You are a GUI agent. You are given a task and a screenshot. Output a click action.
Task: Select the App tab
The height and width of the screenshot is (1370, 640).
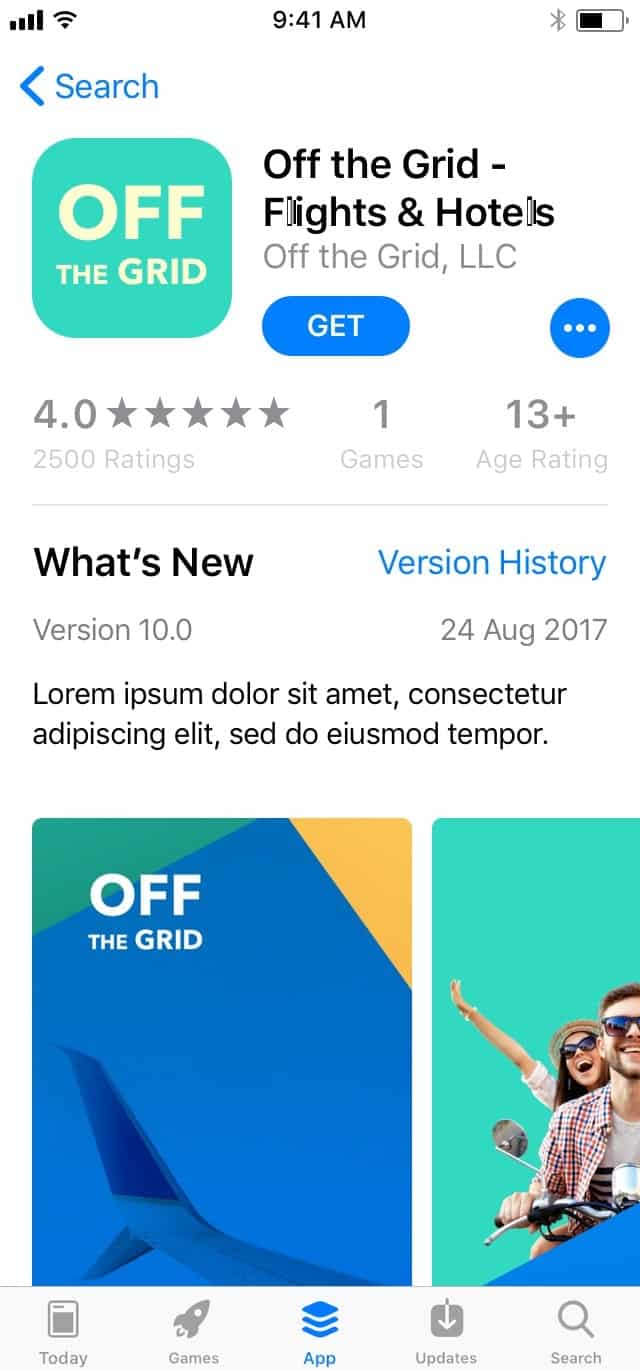[x=320, y=1331]
